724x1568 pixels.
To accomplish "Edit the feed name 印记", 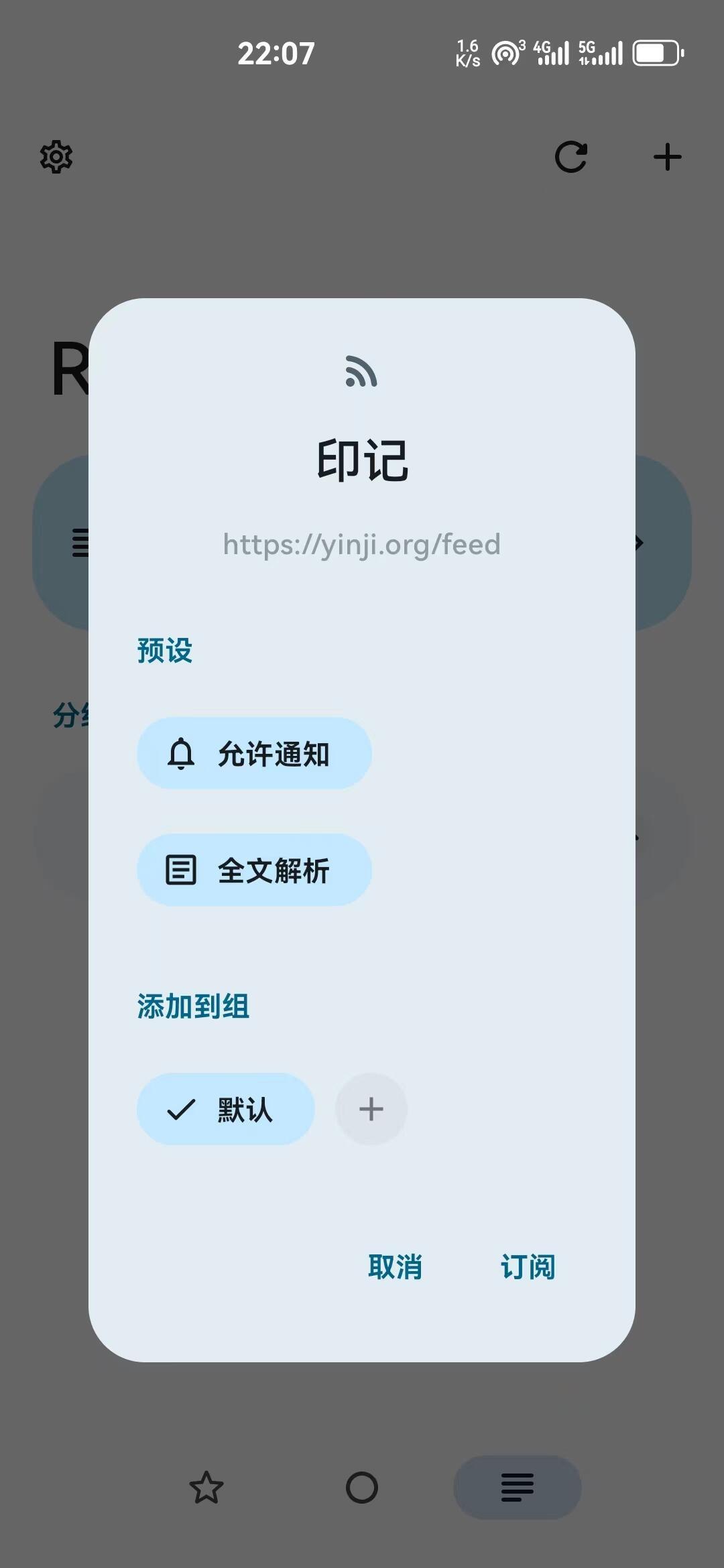I will pos(362,461).
